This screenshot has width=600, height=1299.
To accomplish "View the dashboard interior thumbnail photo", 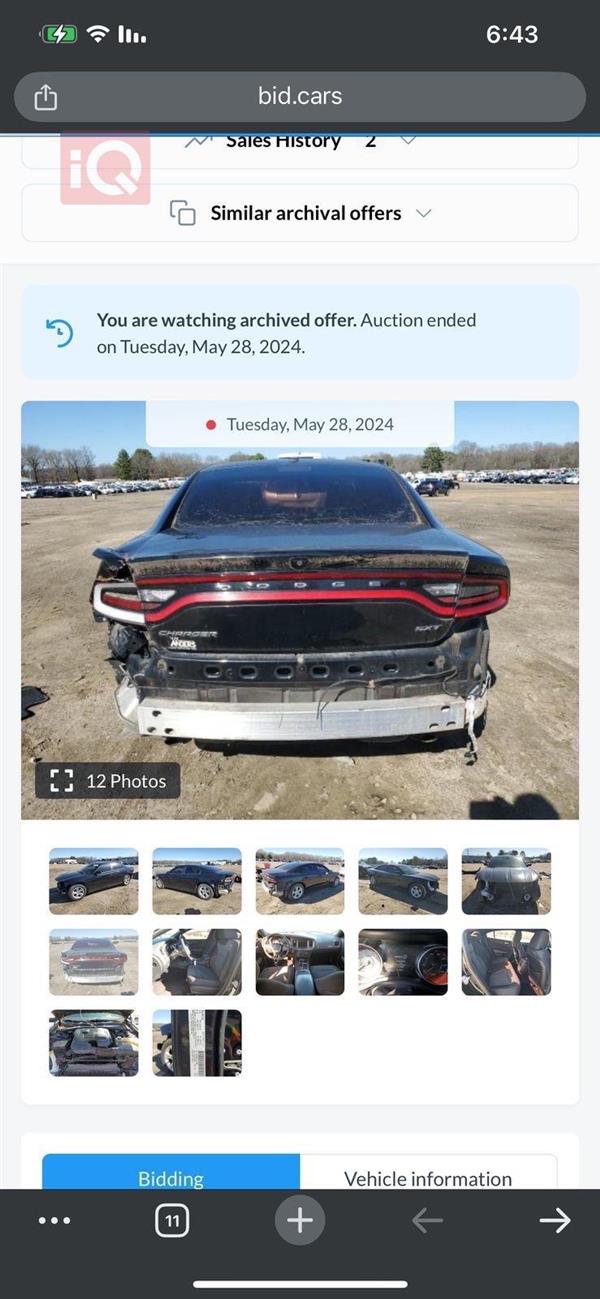I will (x=300, y=962).
